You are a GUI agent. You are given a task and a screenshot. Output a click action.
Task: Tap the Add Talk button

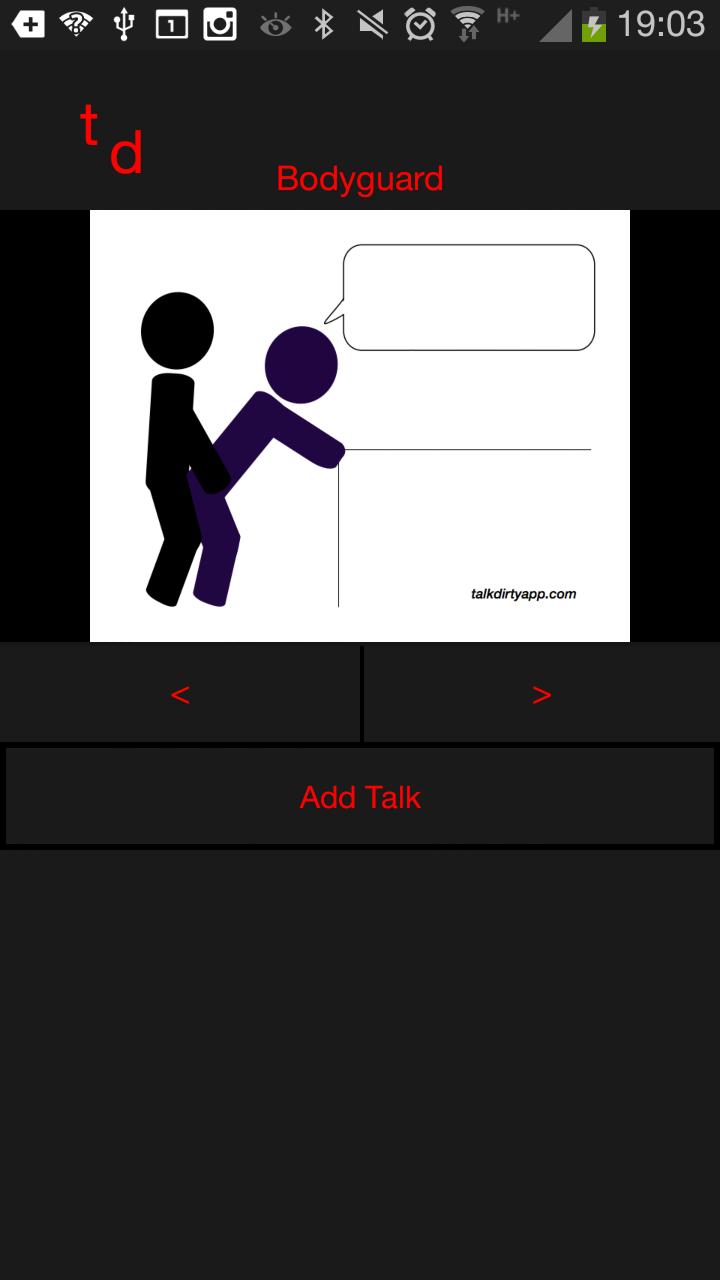(360, 797)
